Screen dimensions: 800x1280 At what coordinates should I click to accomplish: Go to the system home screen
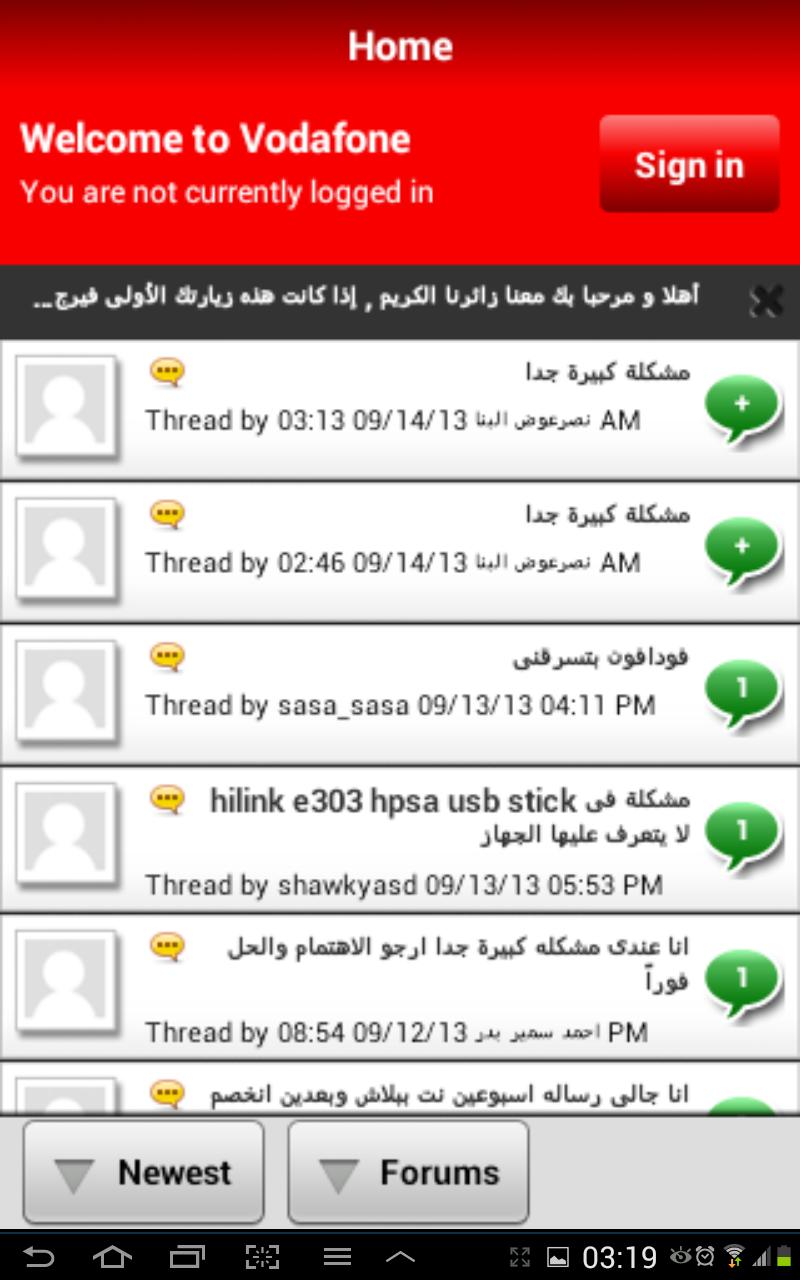pos(112,1256)
